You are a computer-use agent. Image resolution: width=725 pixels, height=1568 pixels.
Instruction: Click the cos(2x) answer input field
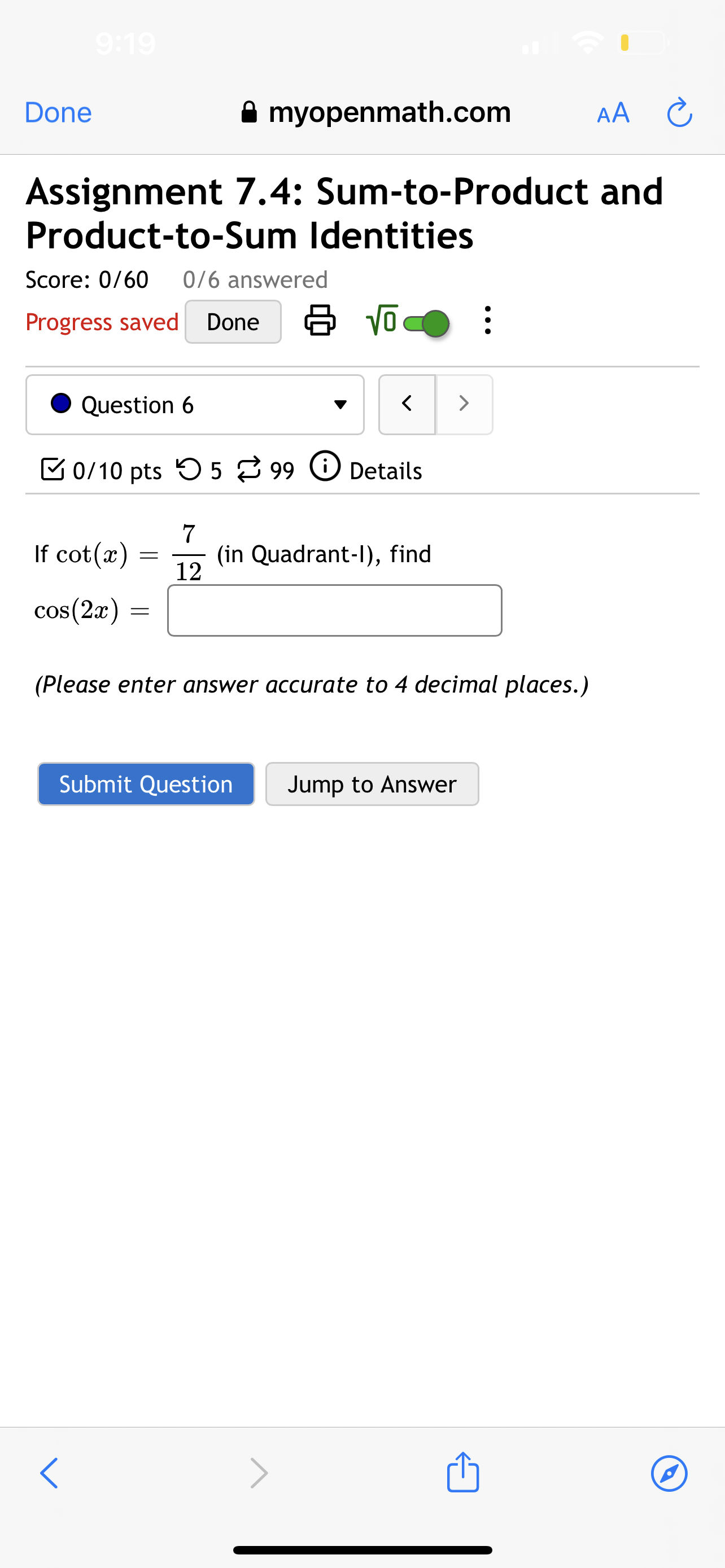(x=334, y=610)
